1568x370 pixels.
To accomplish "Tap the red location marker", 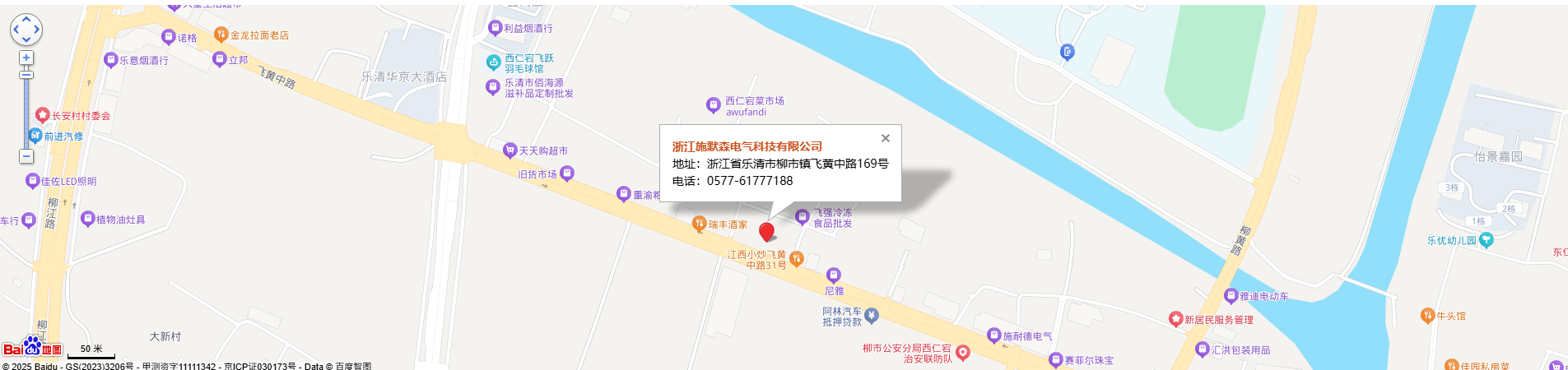I will point(766,232).
